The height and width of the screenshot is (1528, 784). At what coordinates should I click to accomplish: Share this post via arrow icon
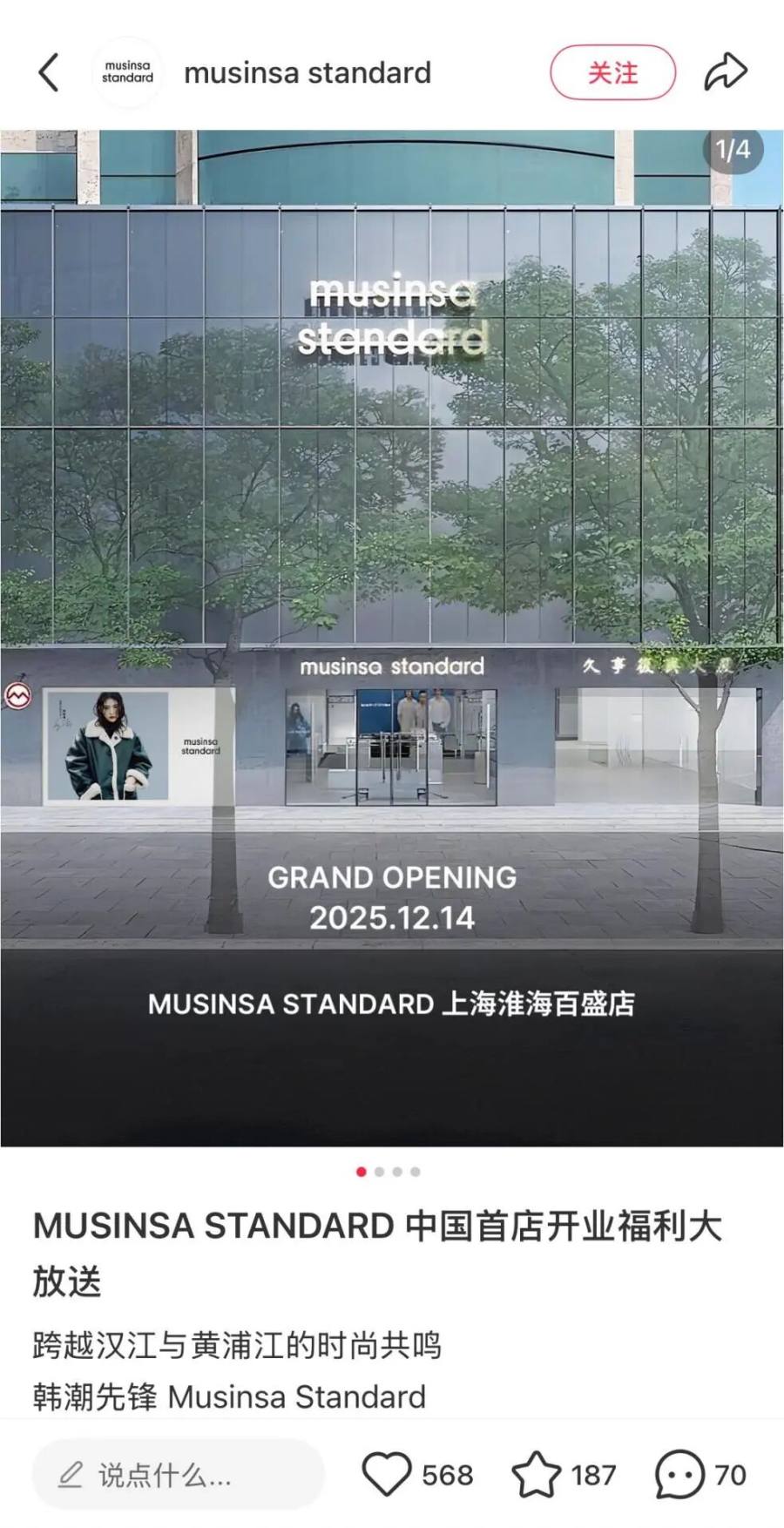point(726,72)
